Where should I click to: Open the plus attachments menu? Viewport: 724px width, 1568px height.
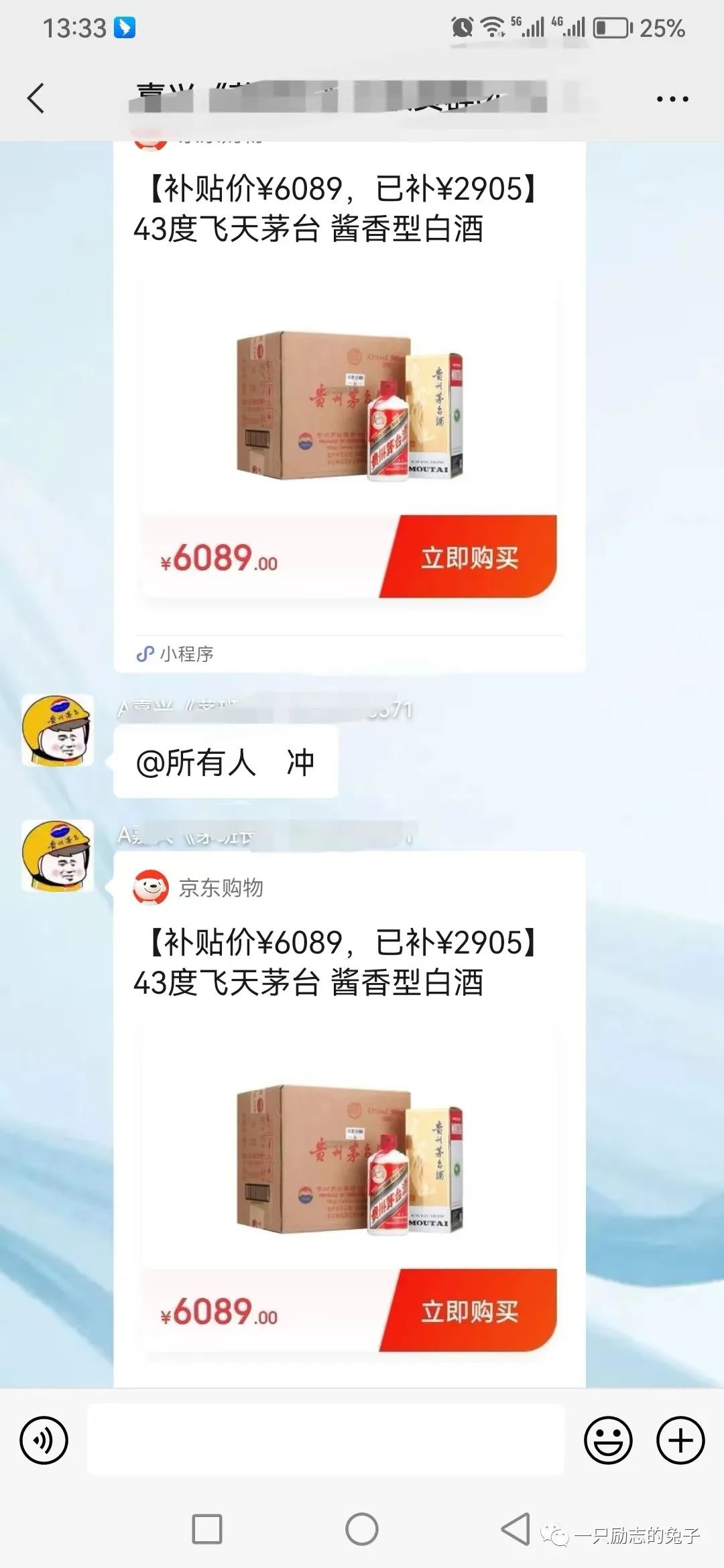(680, 1440)
